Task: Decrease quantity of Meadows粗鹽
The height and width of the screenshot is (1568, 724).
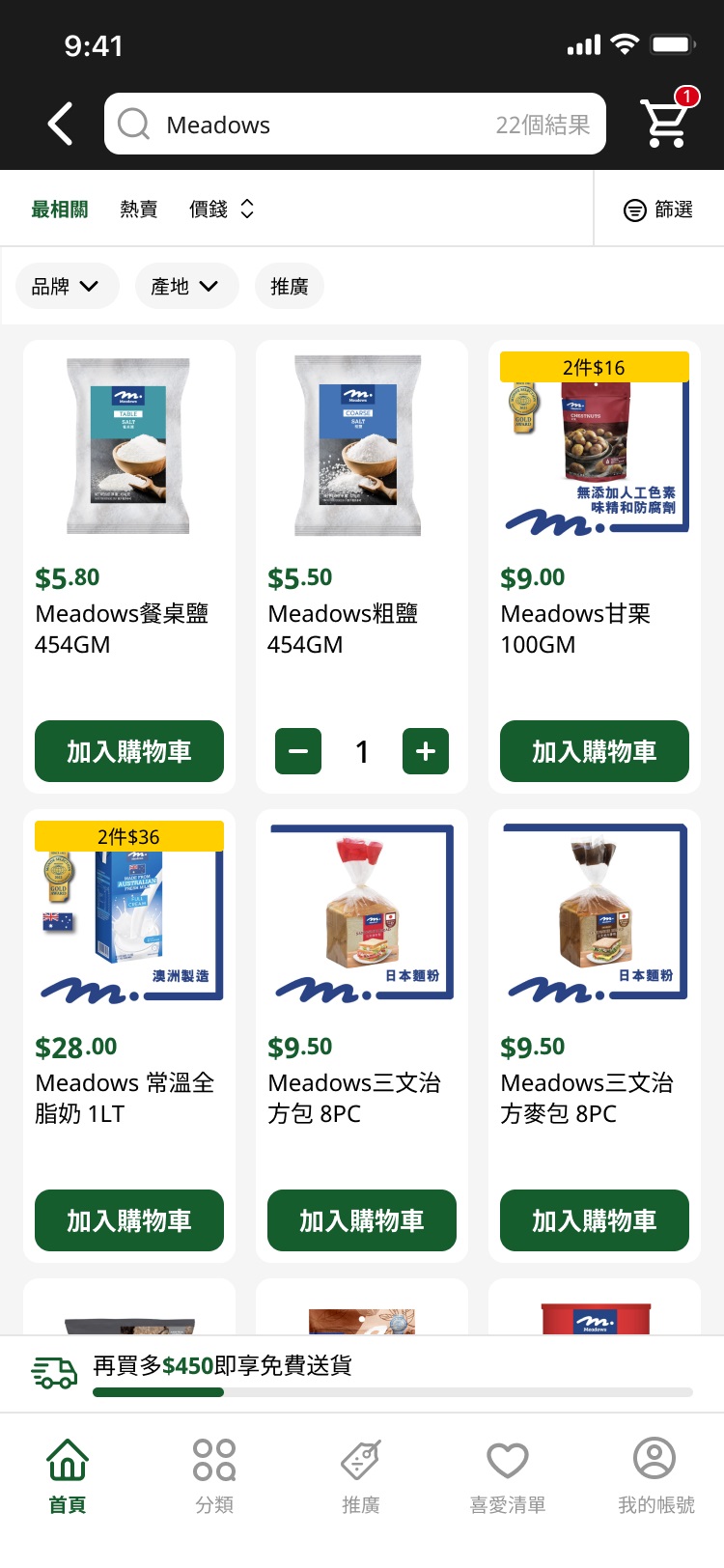Action: click(x=298, y=751)
